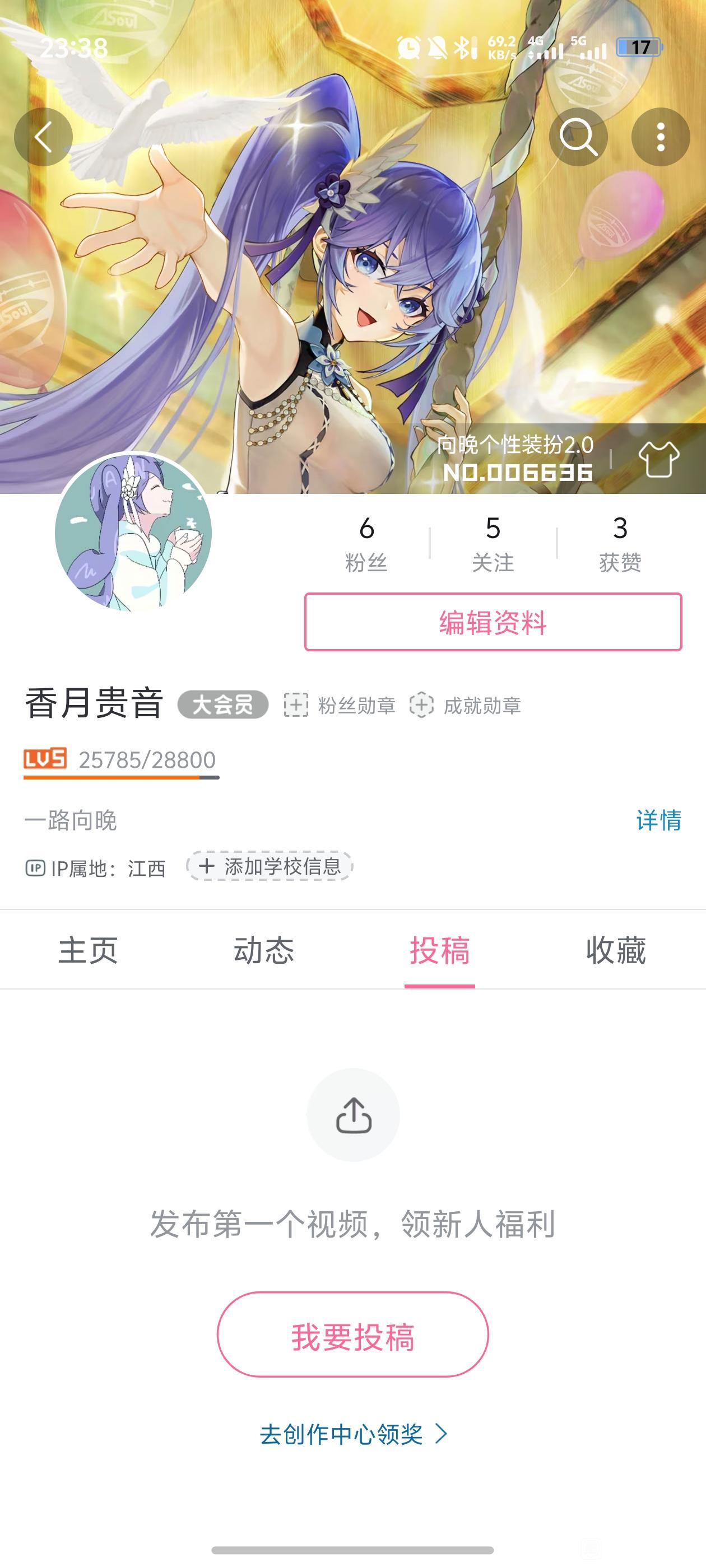The image size is (706, 1568).
Task: Open the three-dot overflow menu
Action: coord(660,137)
